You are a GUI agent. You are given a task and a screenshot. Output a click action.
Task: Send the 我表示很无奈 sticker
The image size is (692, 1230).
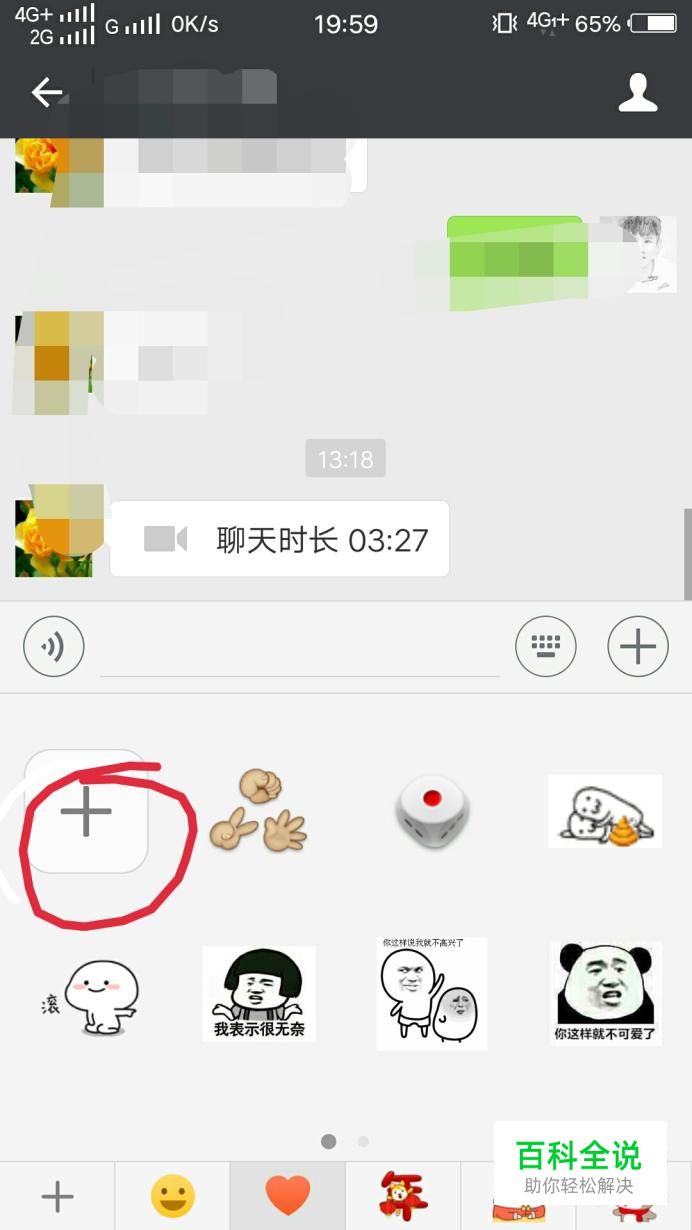[259, 994]
